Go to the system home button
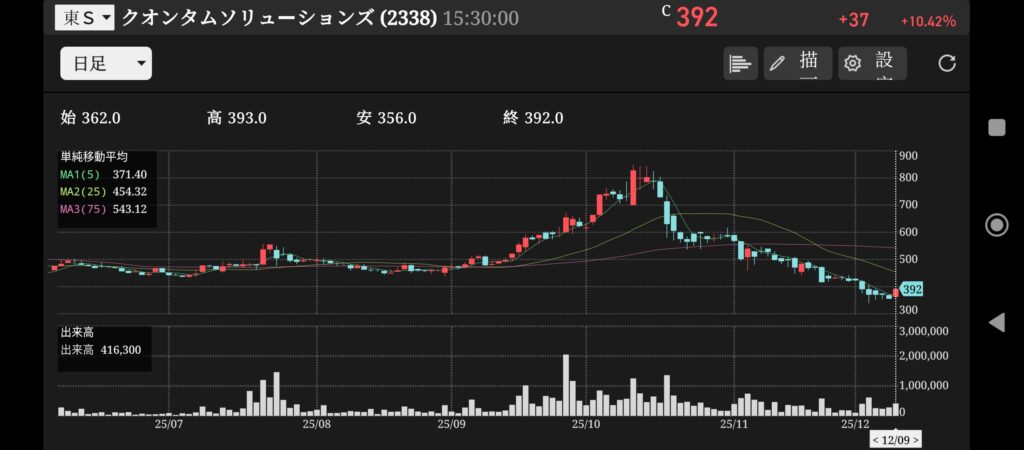This screenshot has width=1024, height=450. [x=996, y=224]
